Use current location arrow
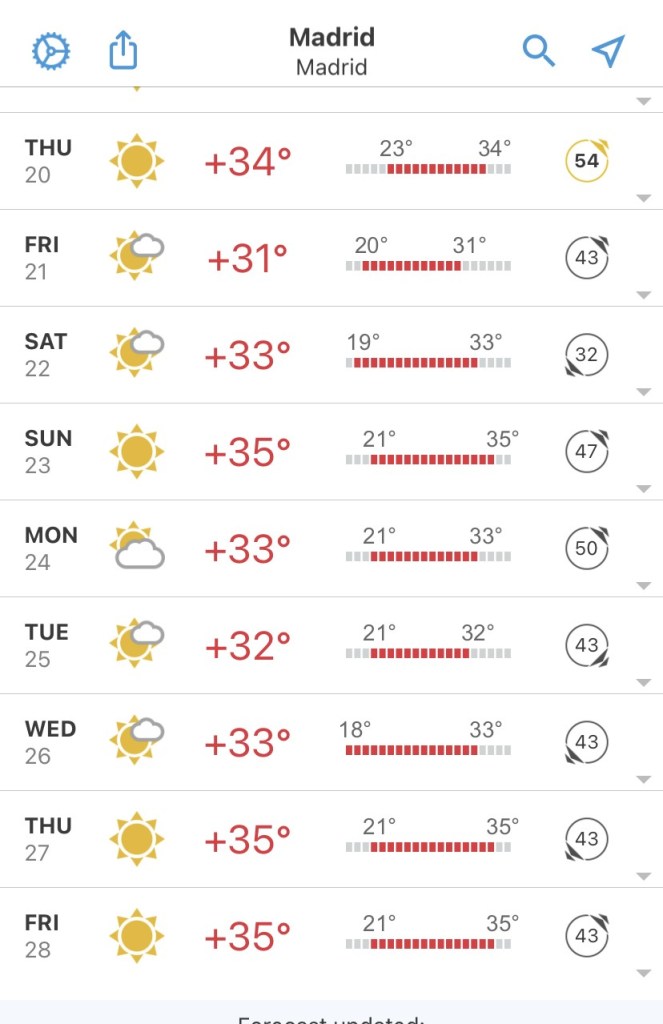Screen dimensions: 663x1024 tap(608, 50)
